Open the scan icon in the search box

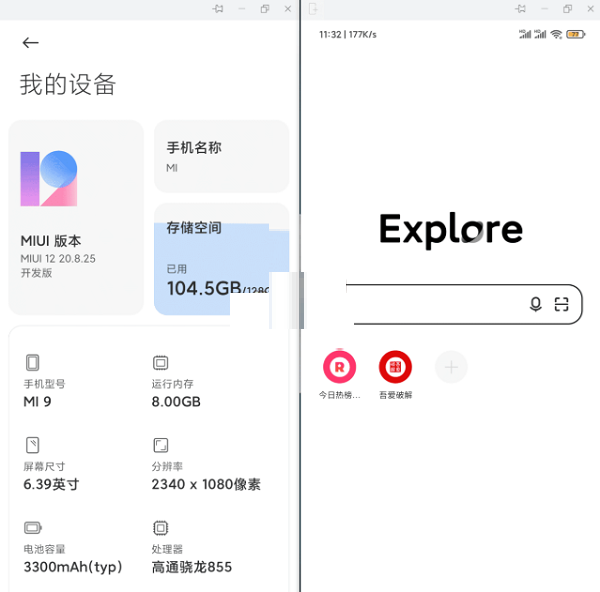(x=562, y=305)
